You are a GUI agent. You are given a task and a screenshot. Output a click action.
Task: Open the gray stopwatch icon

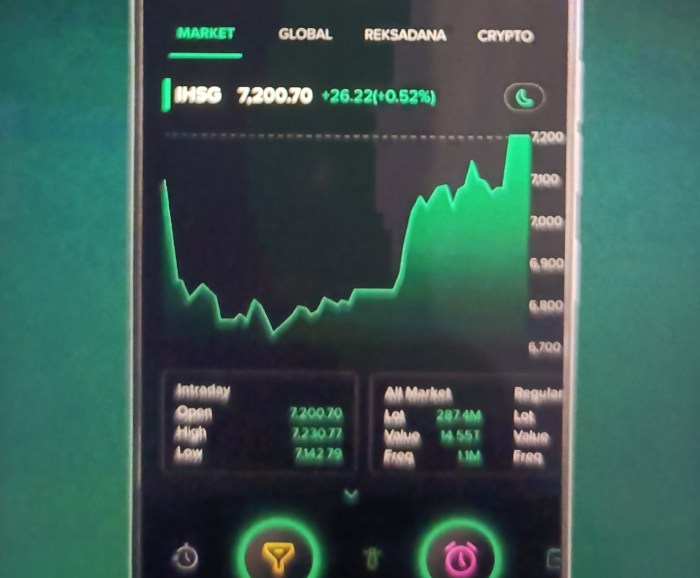pos(185,558)
